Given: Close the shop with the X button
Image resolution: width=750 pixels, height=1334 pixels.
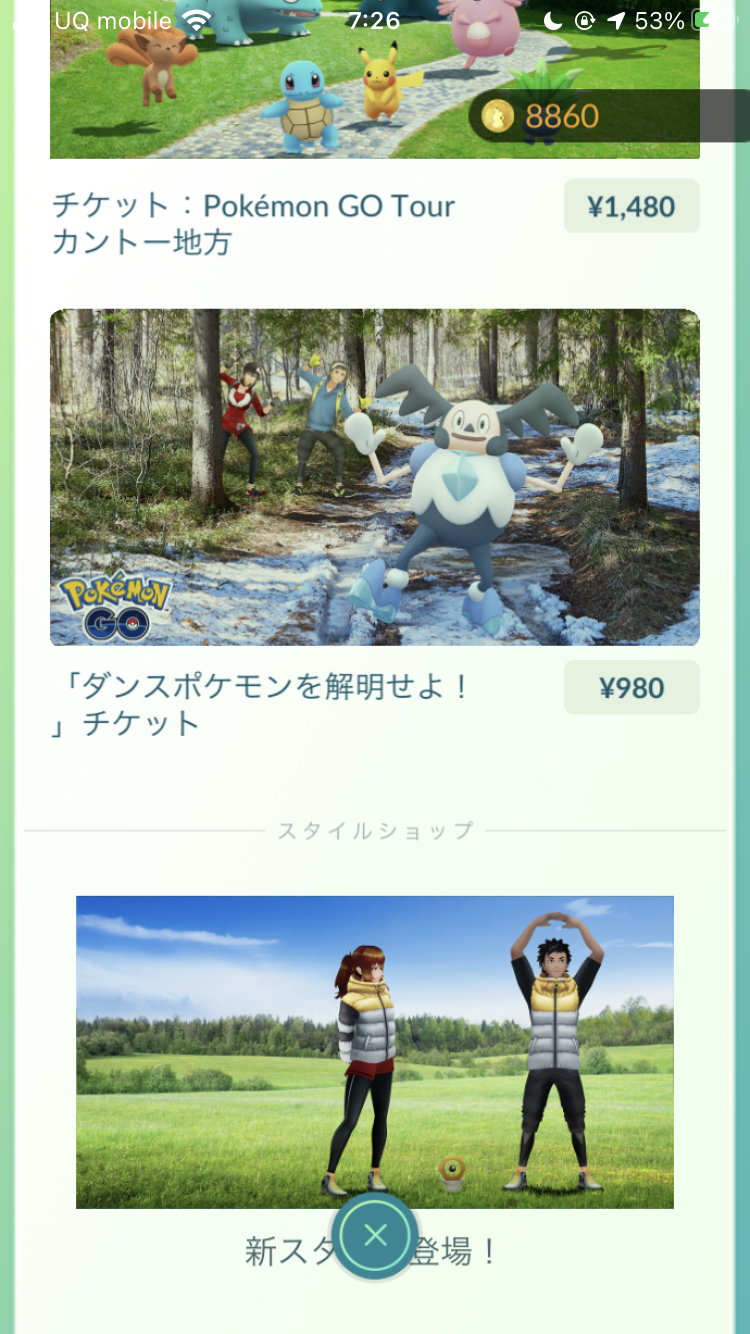Looking at the screenshot, I should [x=375, y=1236].
